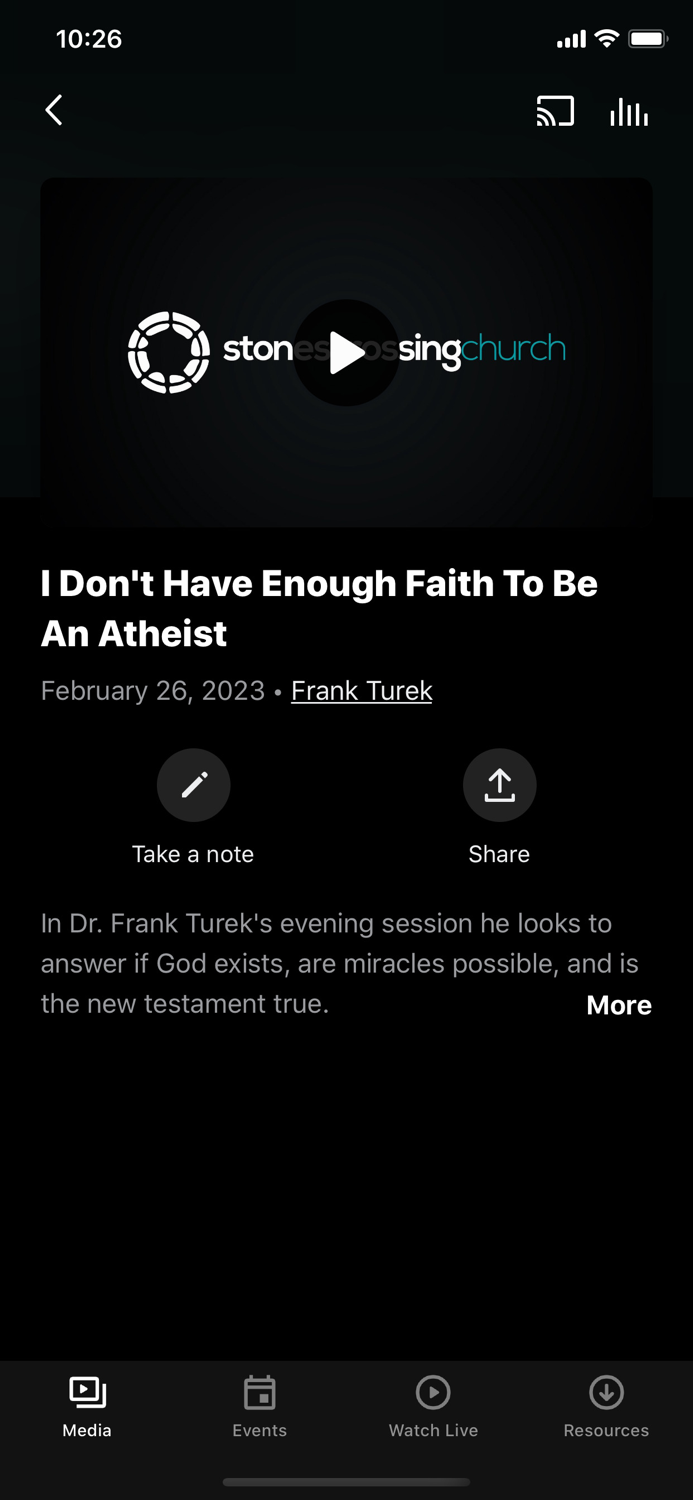Switch to the Events tab
Screen dimensions: 693x1500
pos(260,1407)
